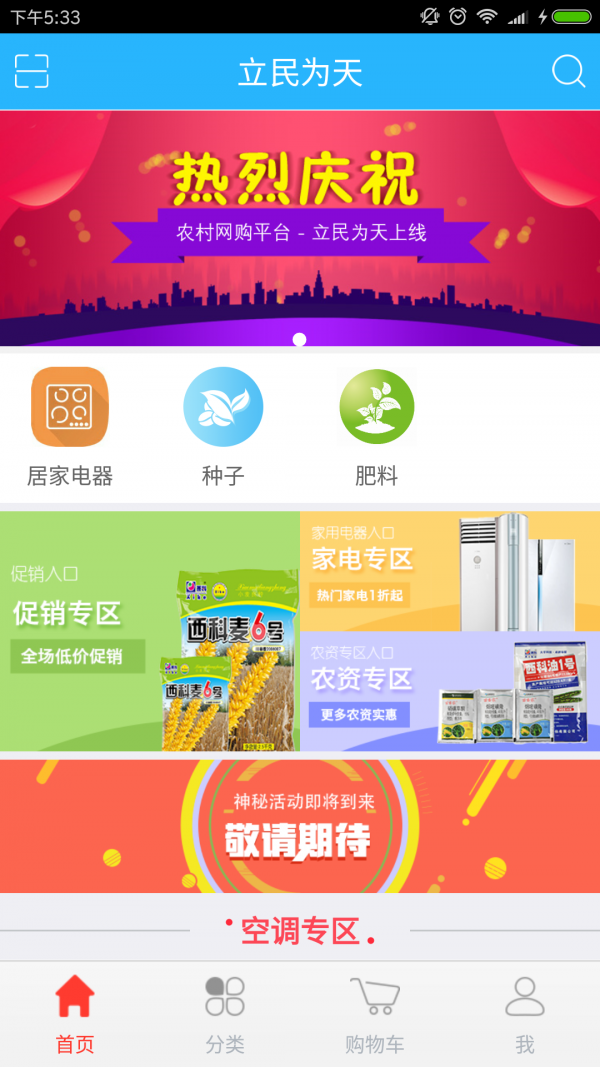Open the scan code icon
The width and height of the screenshot is (600, 1067).
pos(32,71)
